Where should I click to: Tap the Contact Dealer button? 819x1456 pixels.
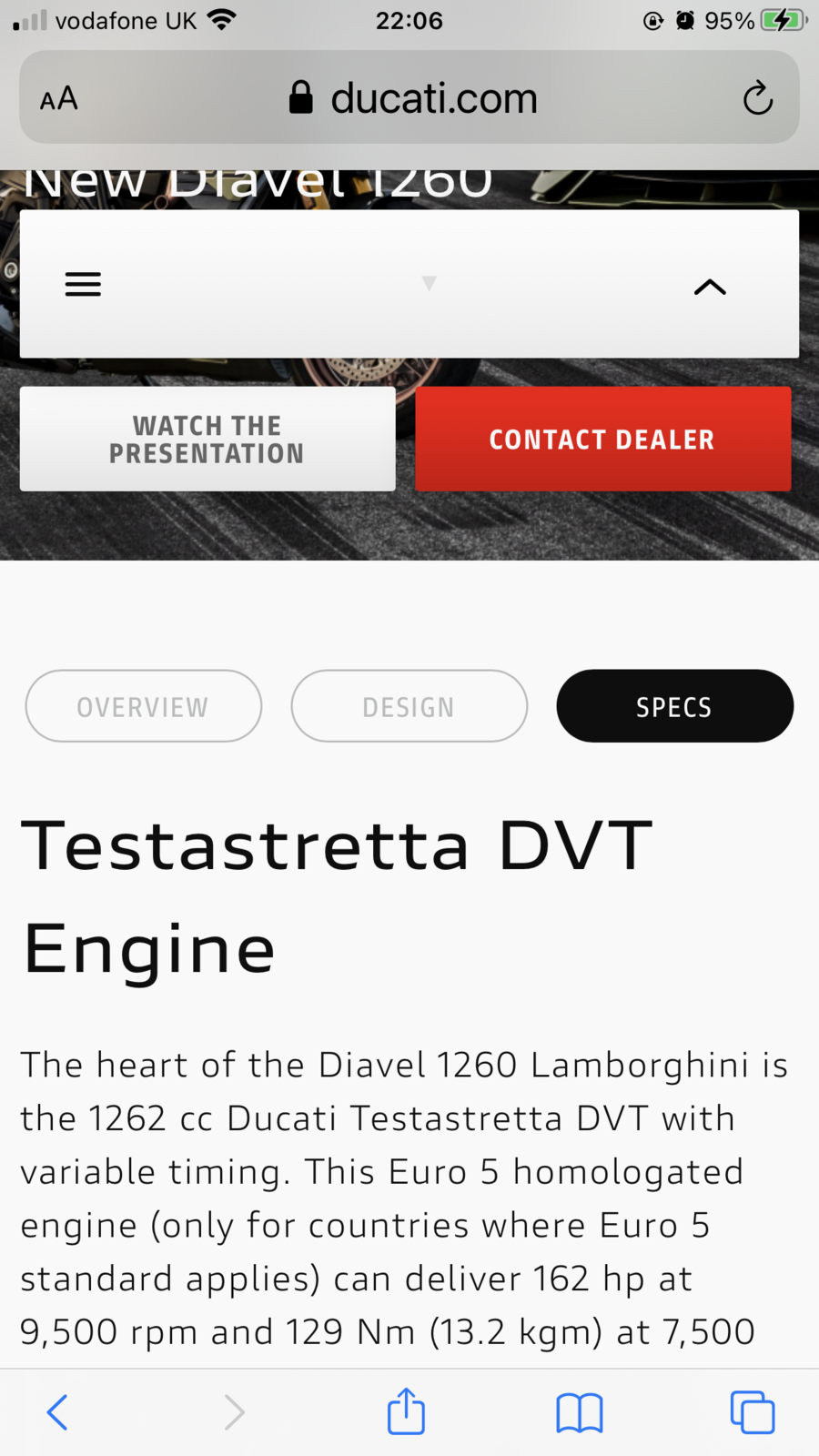602,439
